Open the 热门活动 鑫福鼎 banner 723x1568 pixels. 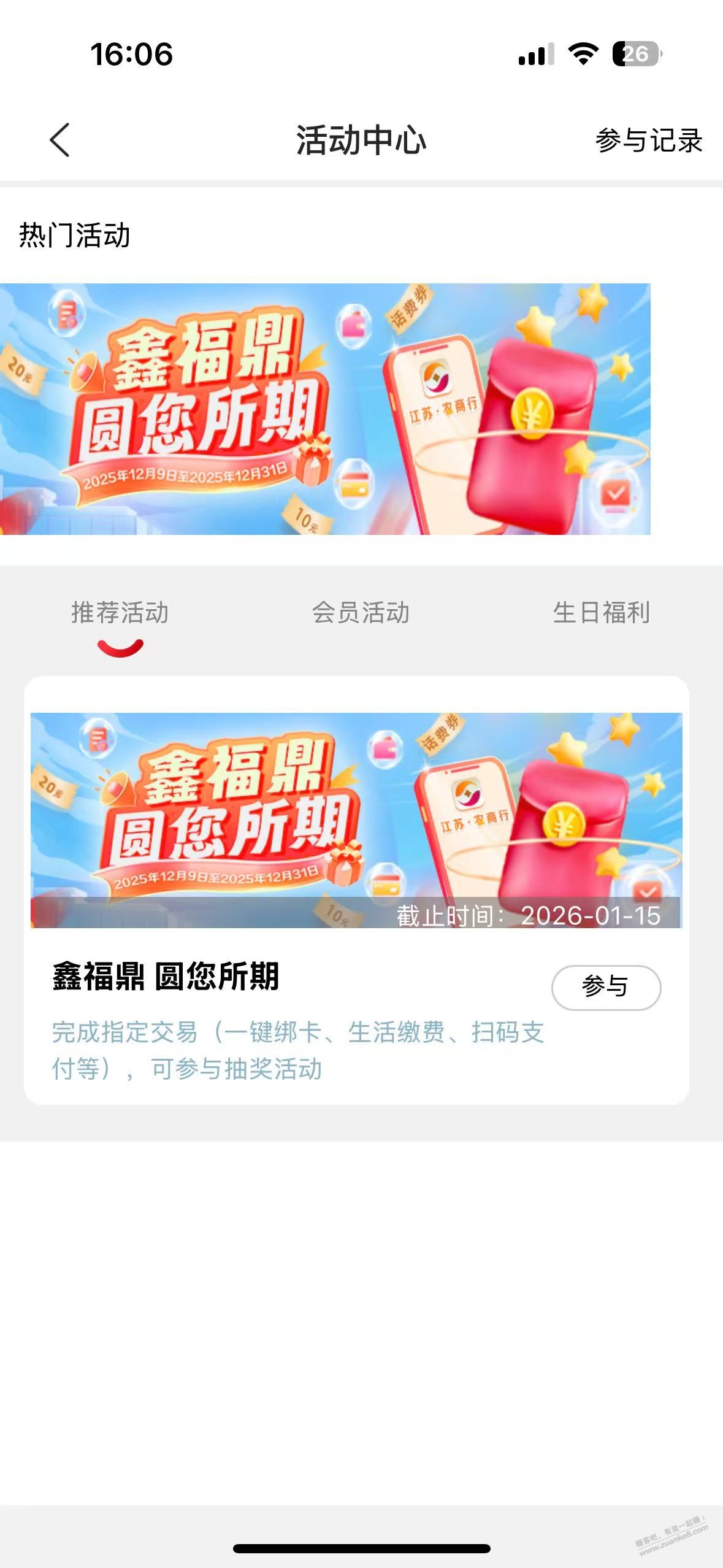[325, 409]
